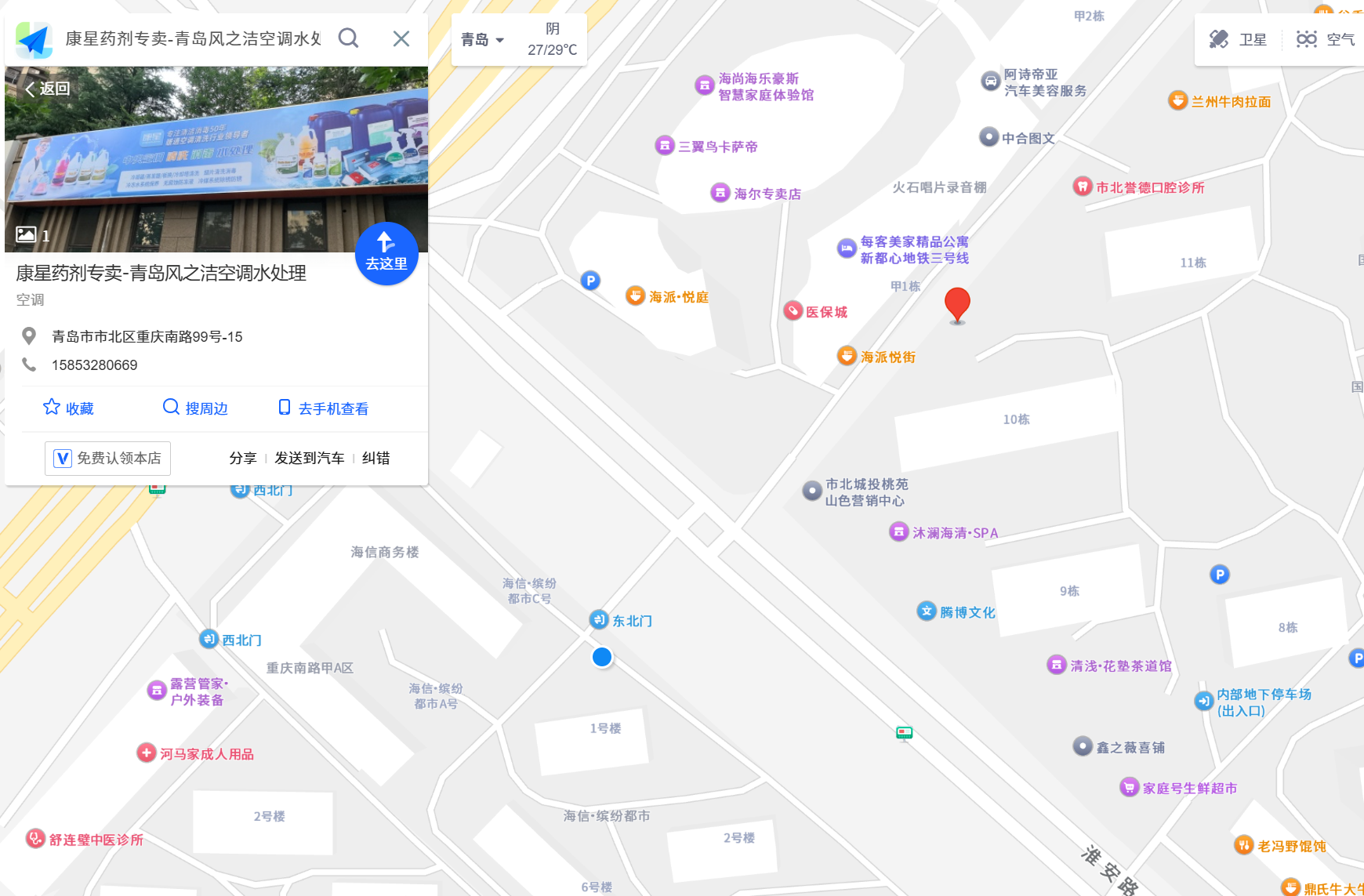Open the 青岛 city dropdown
Image resolution: width=1364 pixels, height=896 pixels.
[481, 39]
